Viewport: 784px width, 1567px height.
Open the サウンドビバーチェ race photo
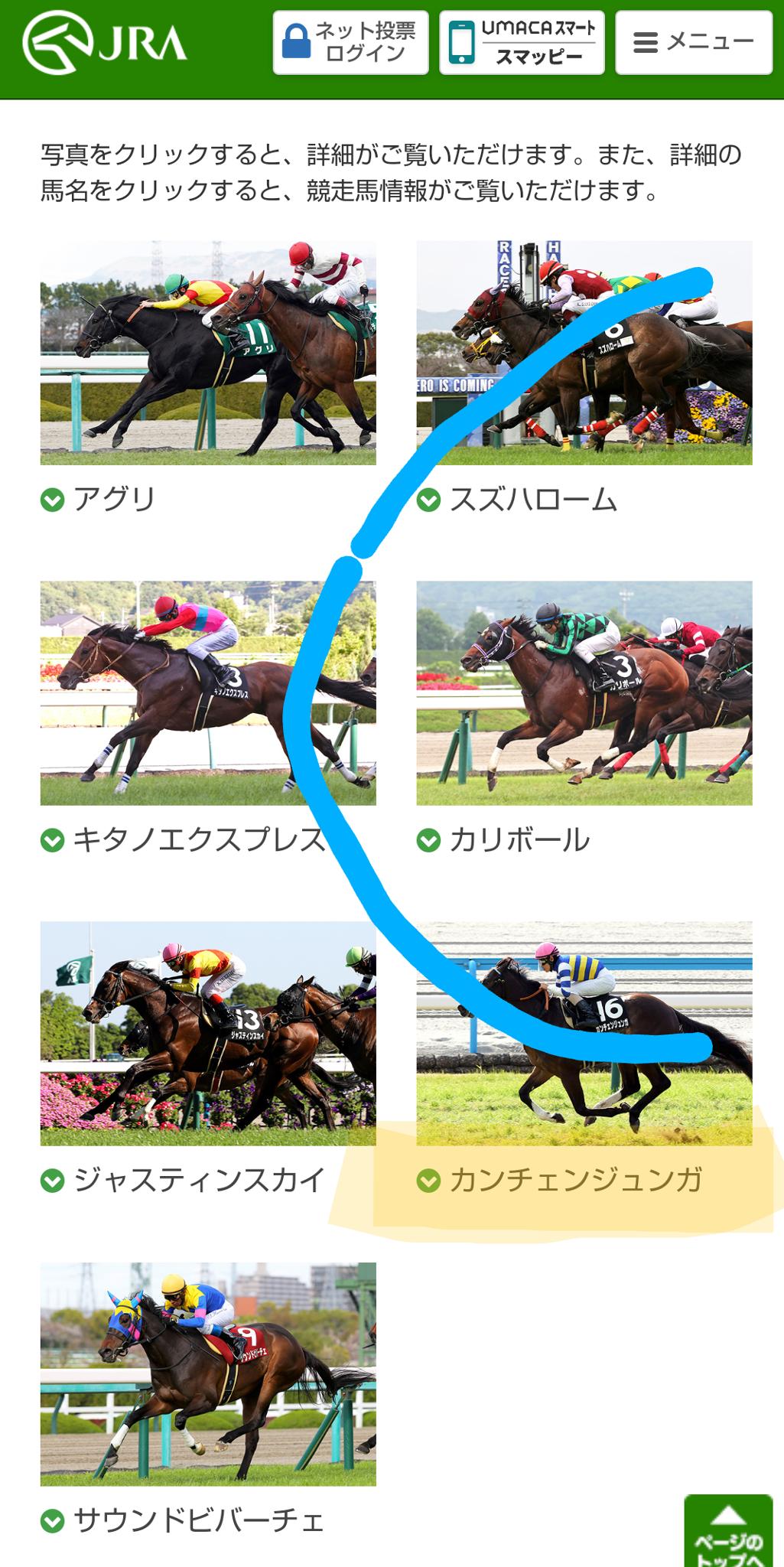coord(207,1373)
